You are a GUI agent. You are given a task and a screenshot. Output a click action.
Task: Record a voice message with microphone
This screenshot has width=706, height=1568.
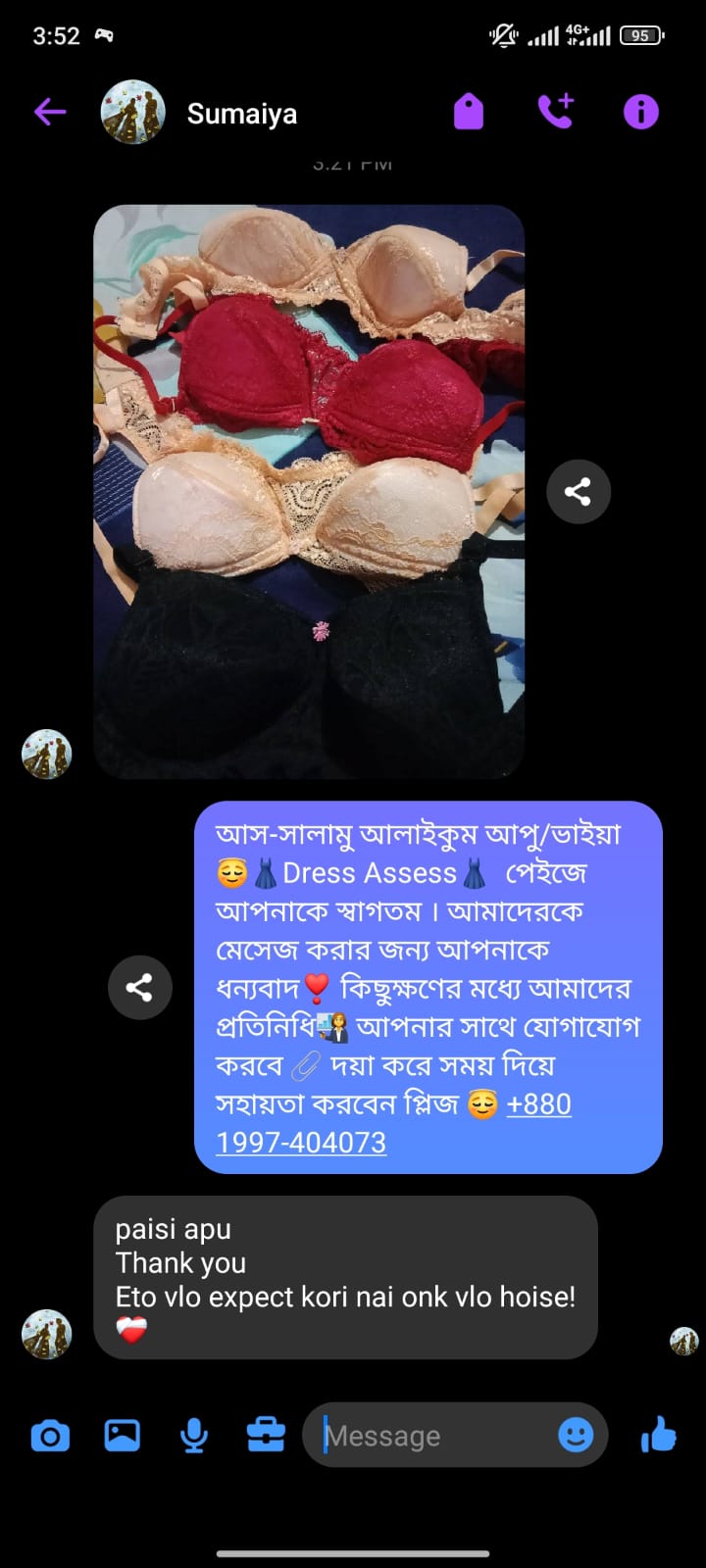[x=194, y=1436]
